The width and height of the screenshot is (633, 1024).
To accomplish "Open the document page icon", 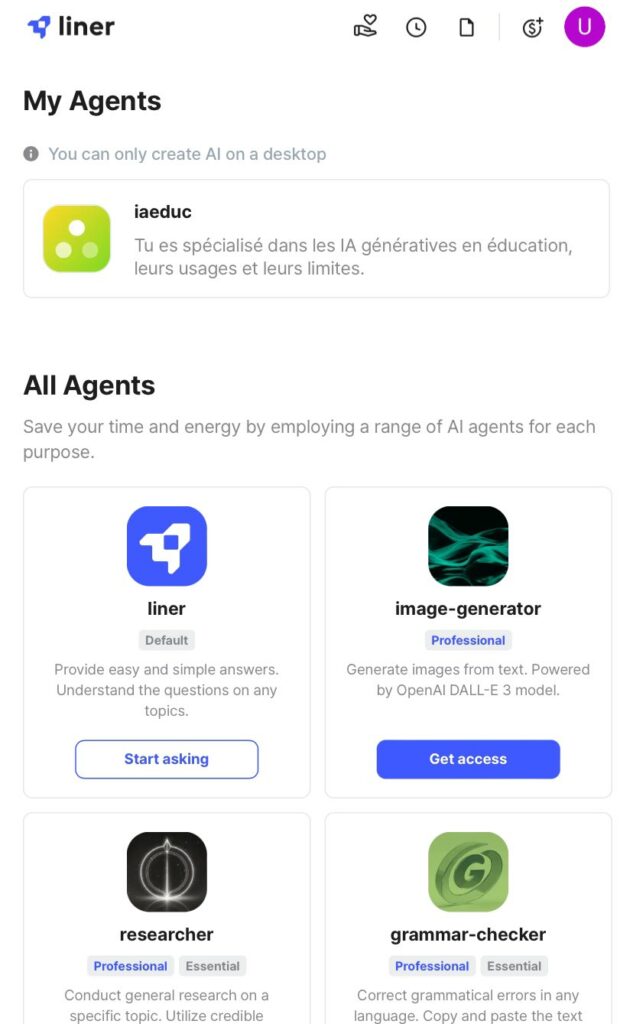I will click(466, 28).
